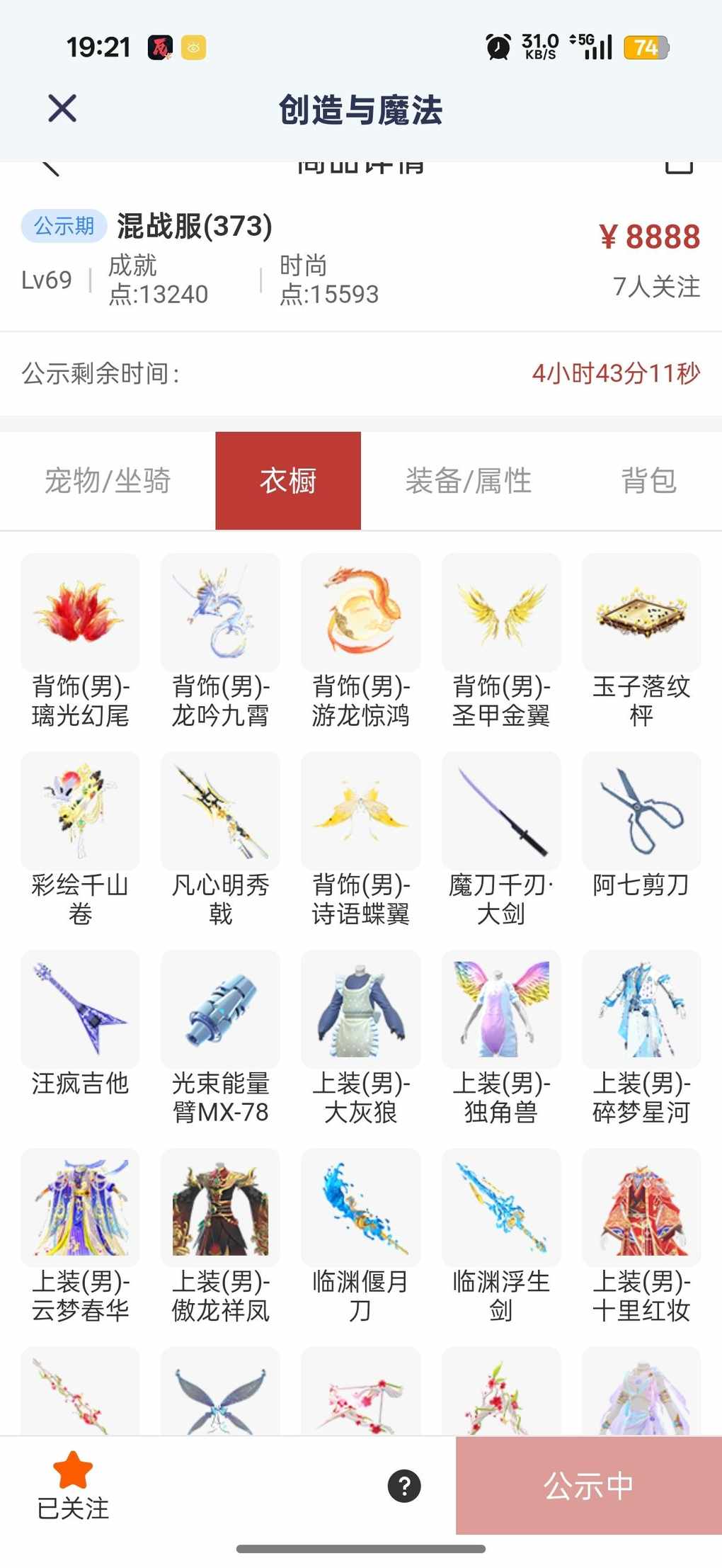Switch to the 背包 tab
The width and height of the screenshot is (722, 1568).
tap(648, 481)
